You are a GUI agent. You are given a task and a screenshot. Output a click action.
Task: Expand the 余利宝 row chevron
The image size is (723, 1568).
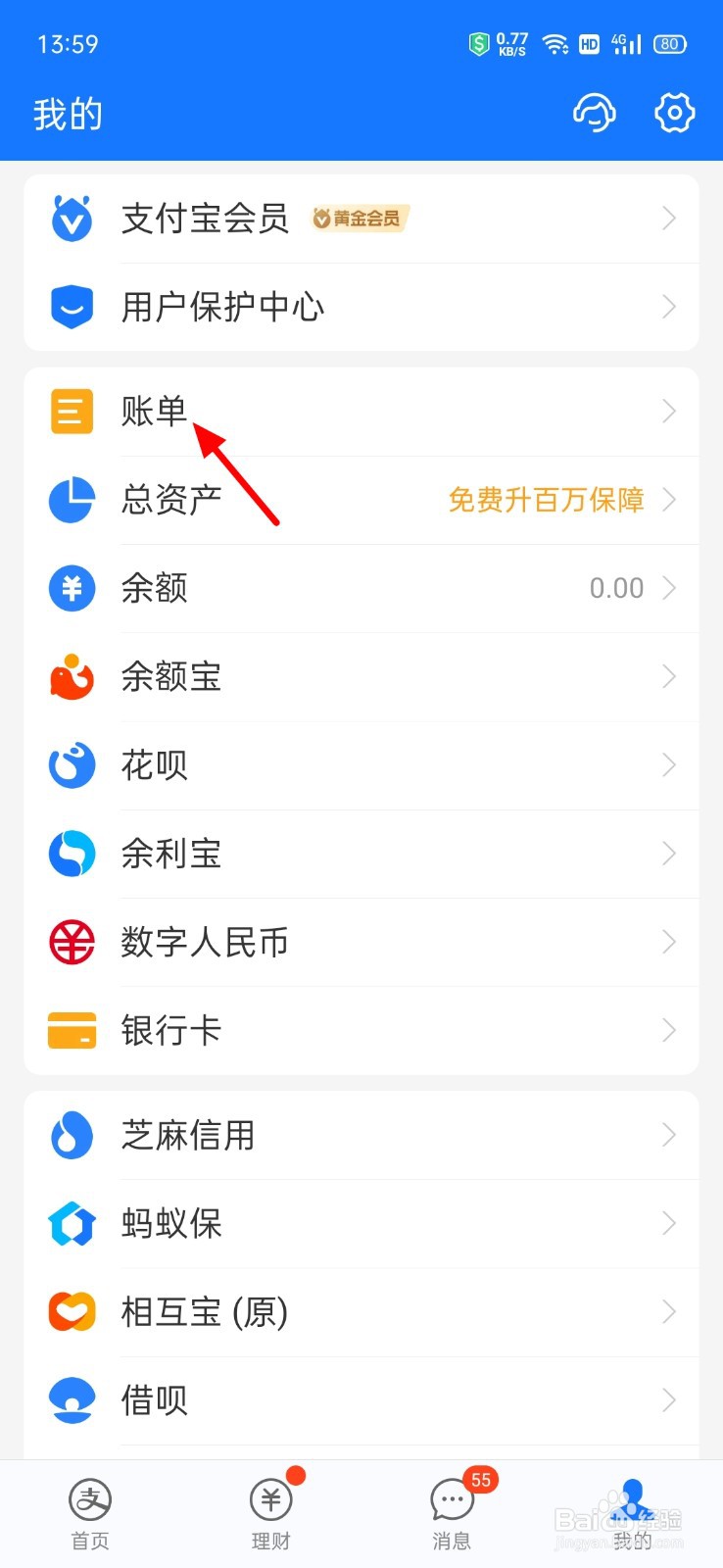[x=670, y=854]
